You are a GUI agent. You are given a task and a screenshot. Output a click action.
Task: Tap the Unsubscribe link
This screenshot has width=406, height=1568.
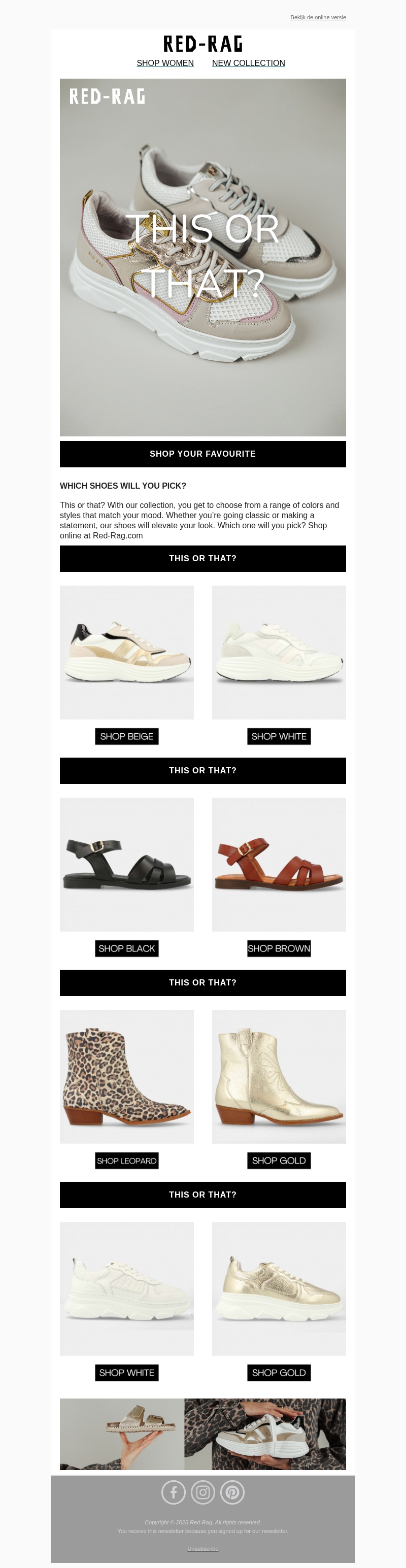[202, 1549]
